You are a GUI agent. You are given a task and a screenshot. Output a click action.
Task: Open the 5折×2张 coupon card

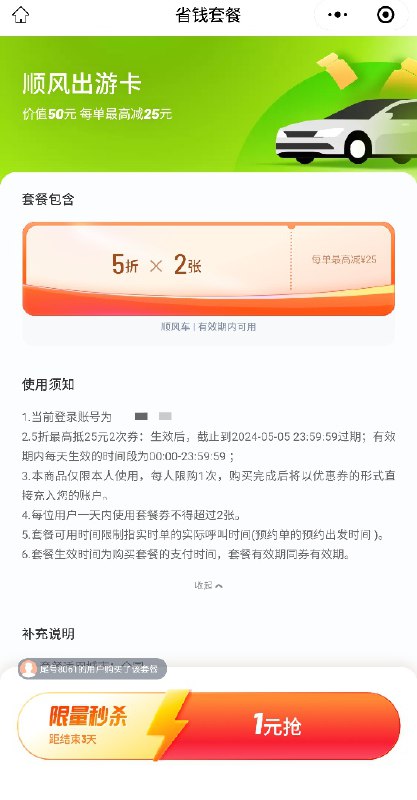[208, 269]
